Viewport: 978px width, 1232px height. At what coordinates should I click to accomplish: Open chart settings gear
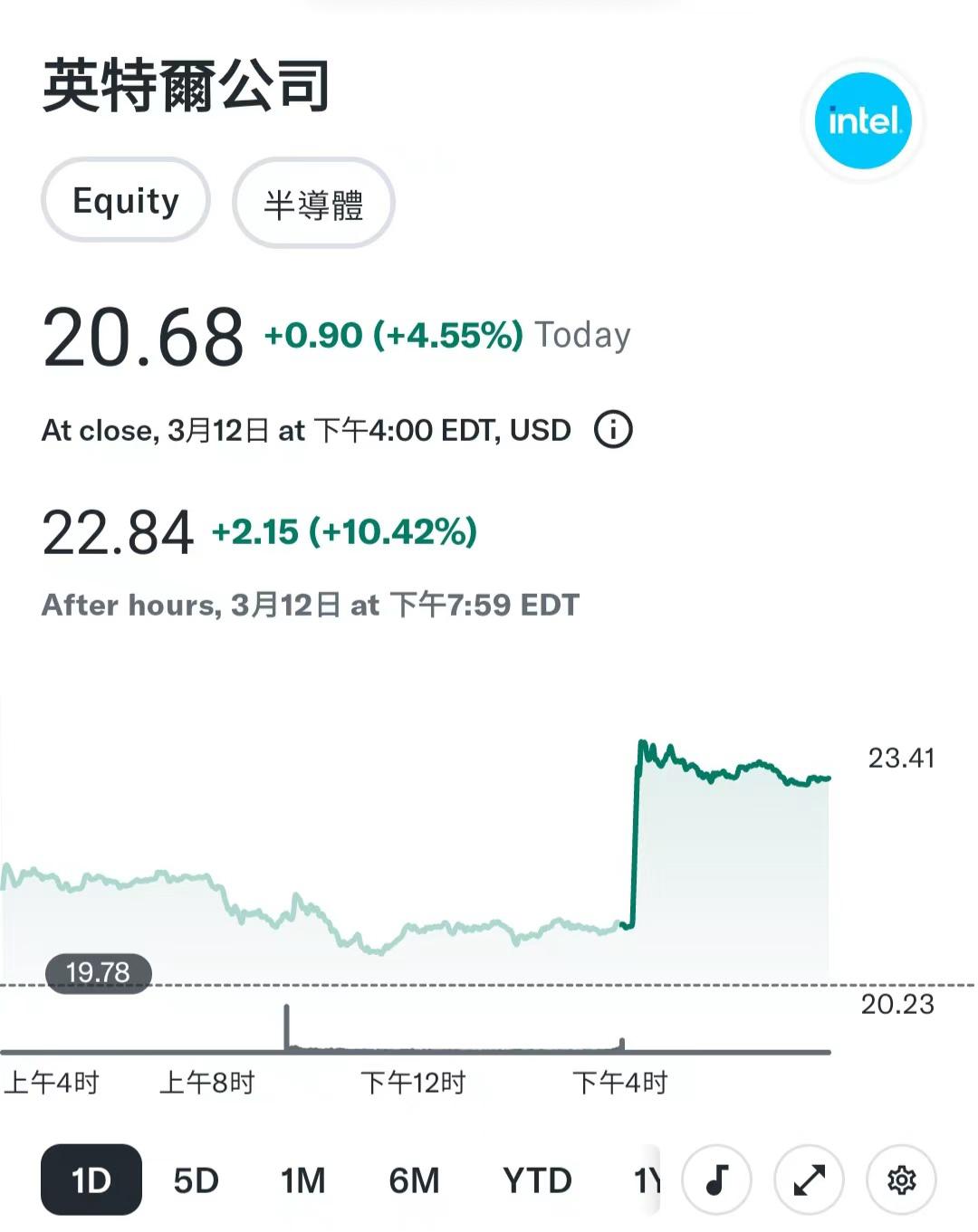pyautogui.click(x=901, y=1179)
